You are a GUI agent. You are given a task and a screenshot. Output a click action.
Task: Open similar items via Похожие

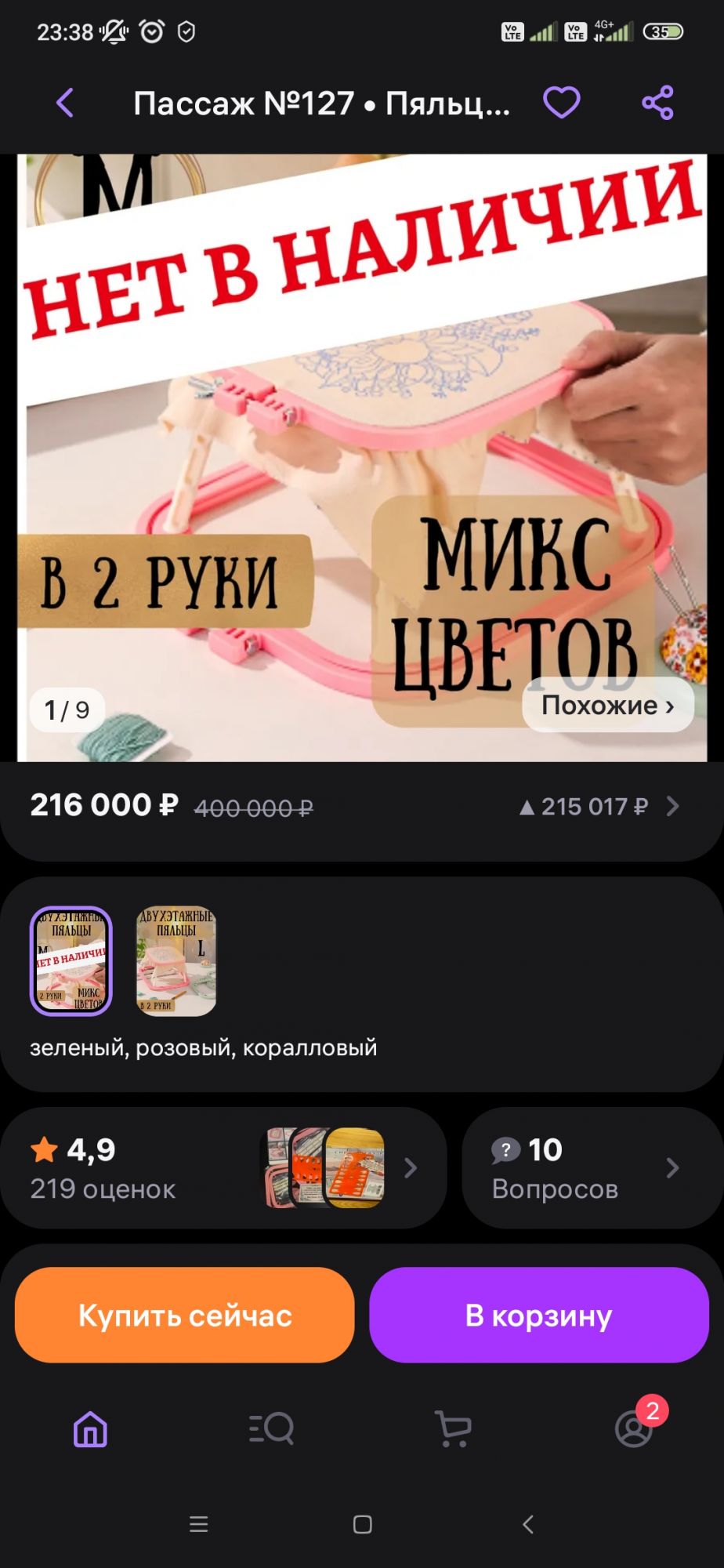pyautogui.click(x=607, y=706)
